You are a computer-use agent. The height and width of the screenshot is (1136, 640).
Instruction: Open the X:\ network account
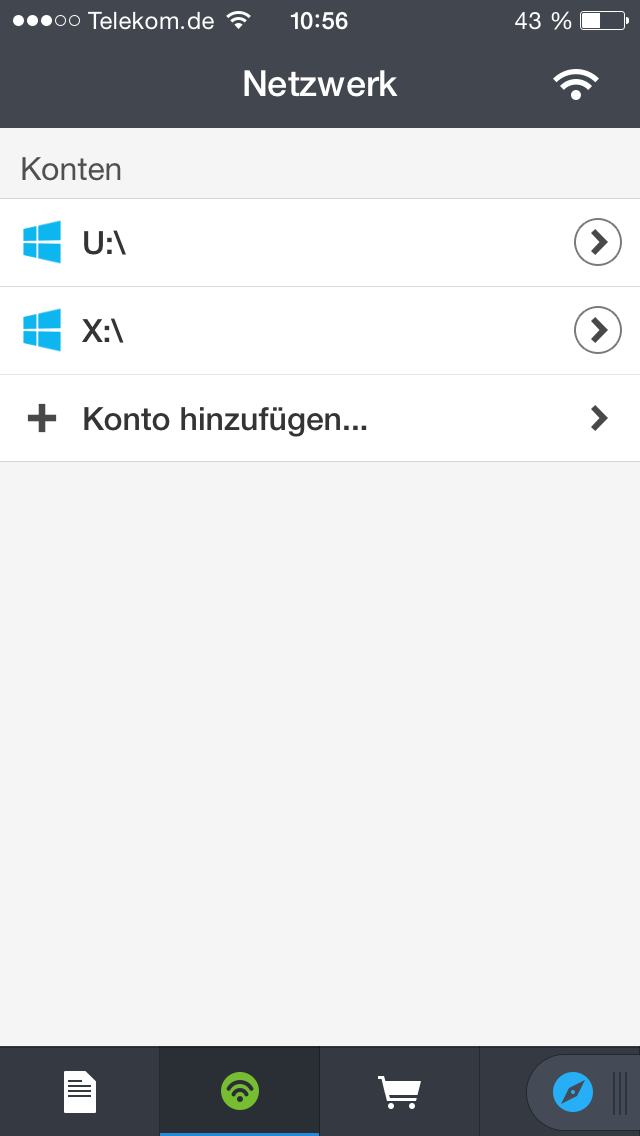280,331
